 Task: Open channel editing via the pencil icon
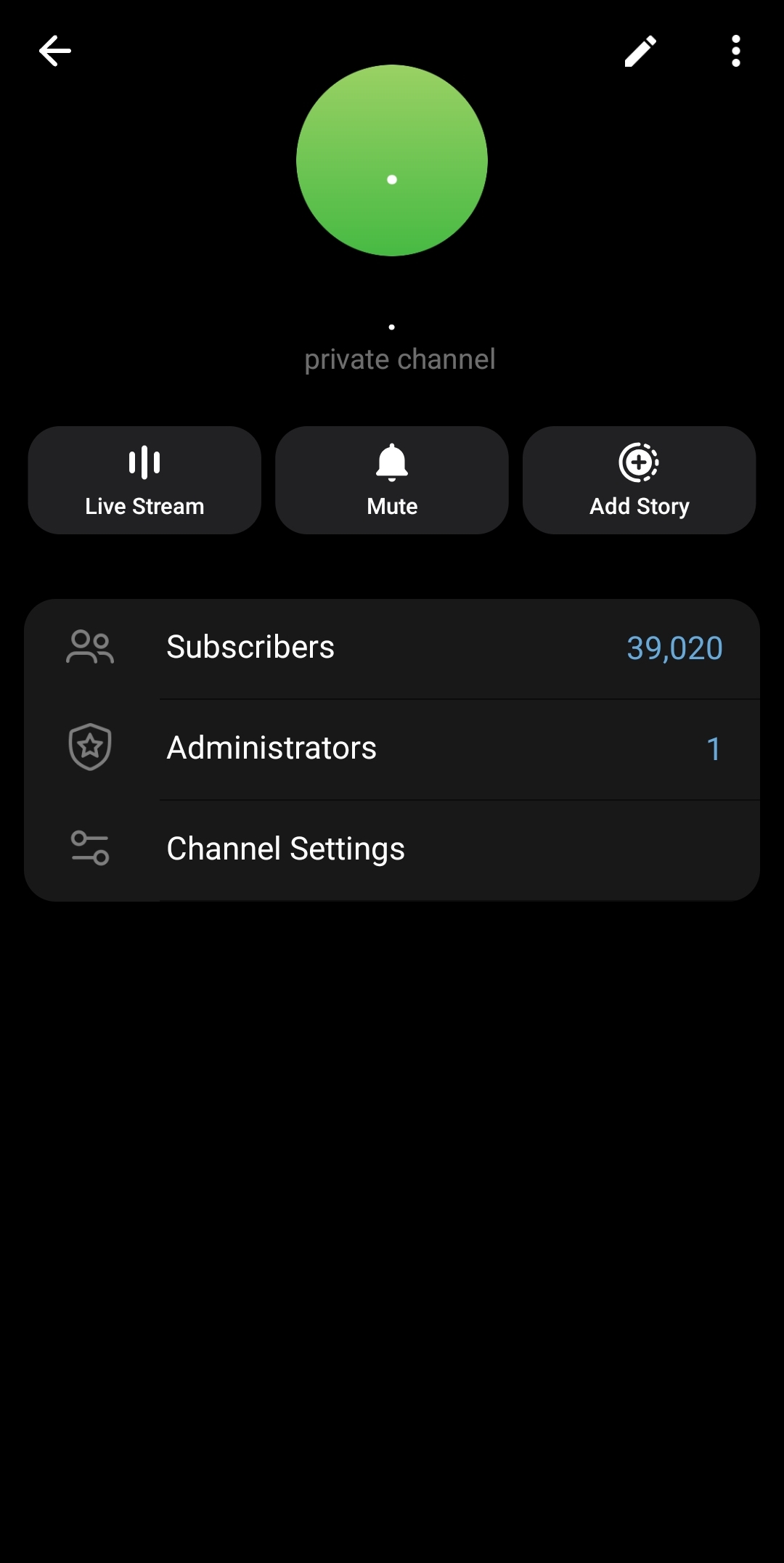[x=642, y=50]
